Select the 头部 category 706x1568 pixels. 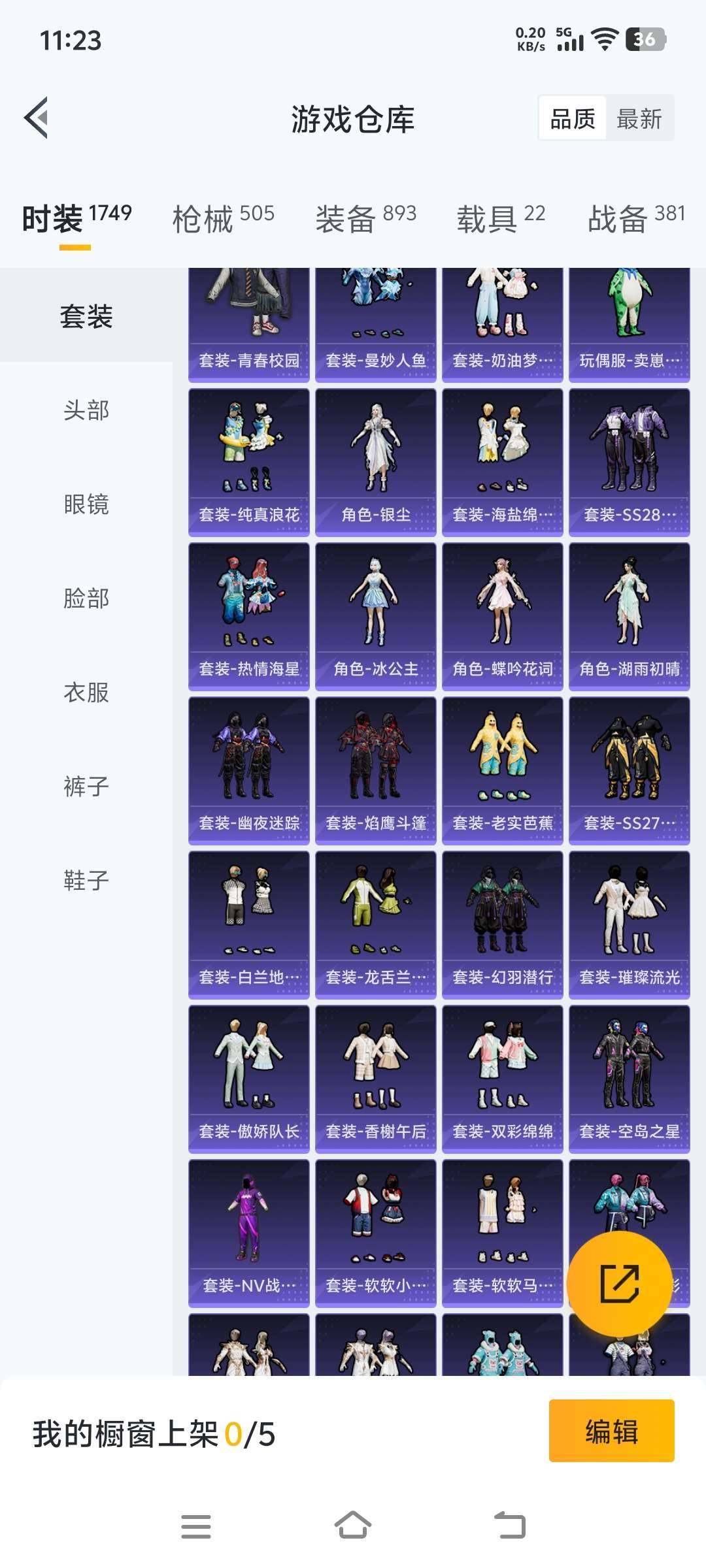[86, 410]
